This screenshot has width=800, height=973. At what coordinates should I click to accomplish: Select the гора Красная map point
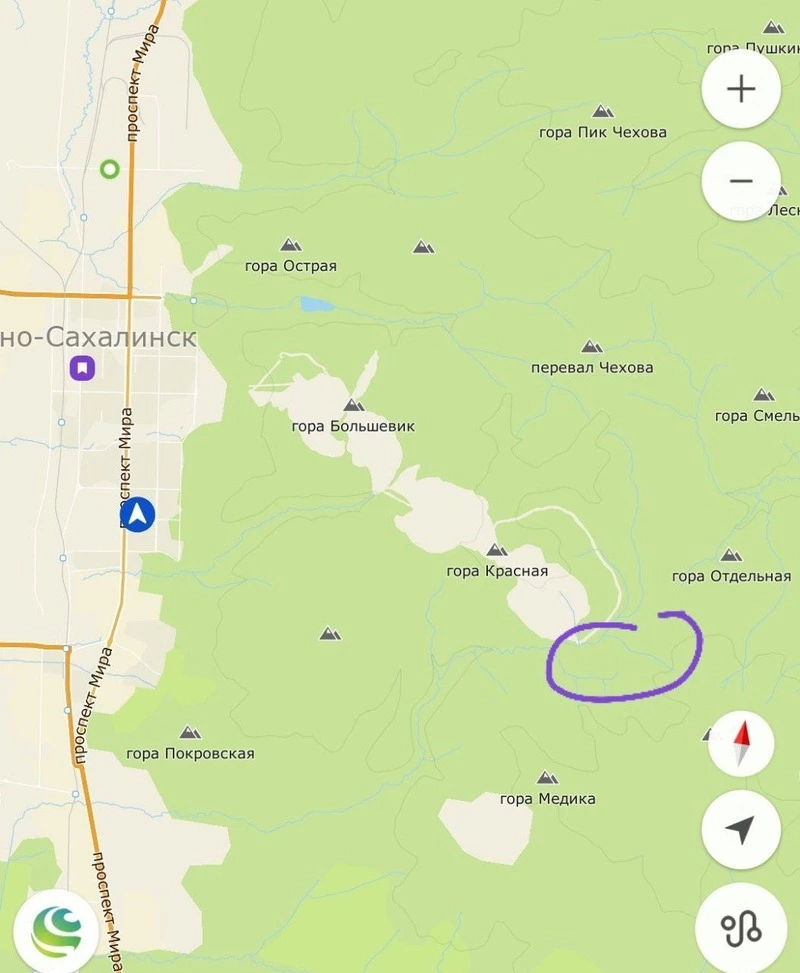[496, 551]
